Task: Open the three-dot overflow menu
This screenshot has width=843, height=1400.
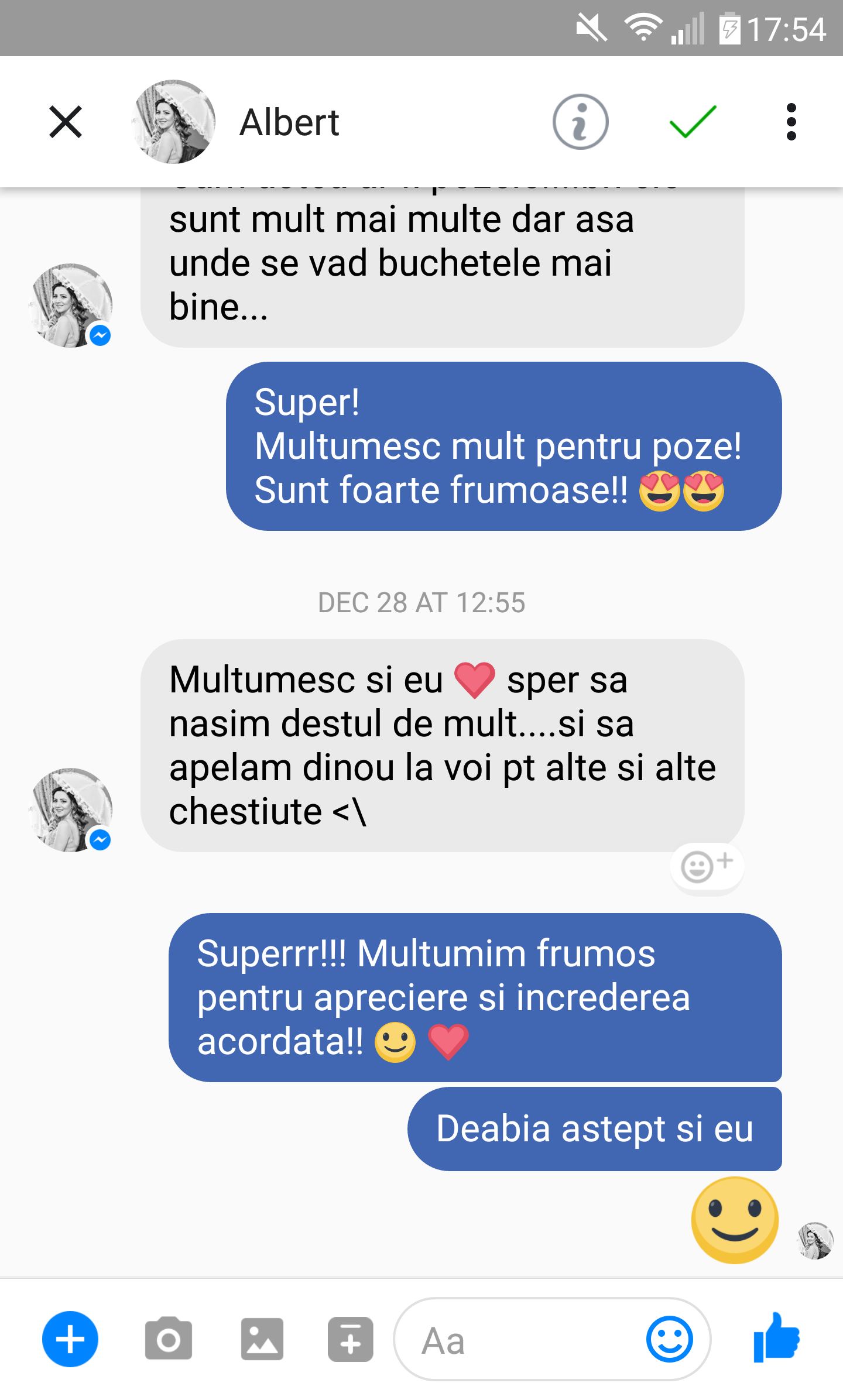Action: pyautogui.click(x=791, y=122)
